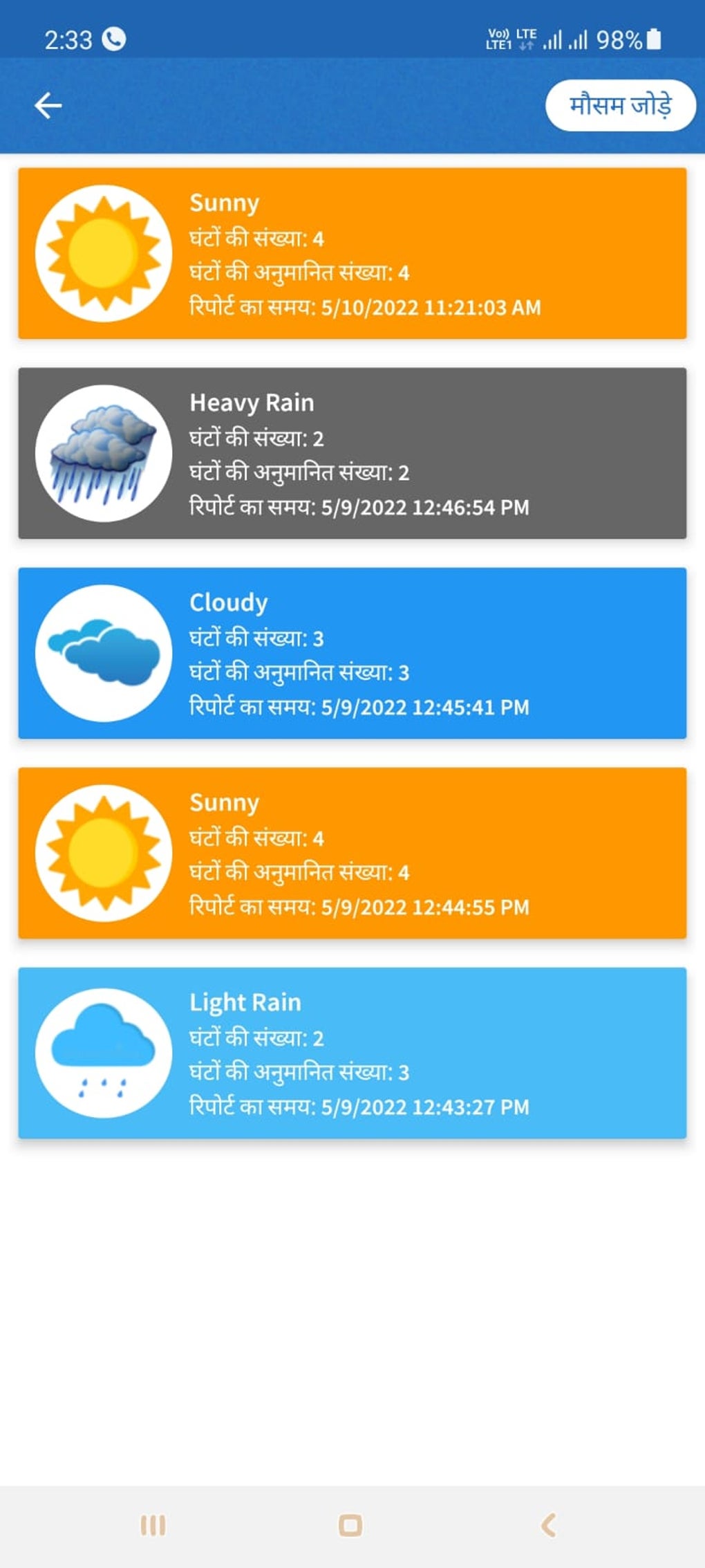Screen dimensions: 705x1568
Task: Go back using the app bar arrow
Action: click(x=48, y=106)
